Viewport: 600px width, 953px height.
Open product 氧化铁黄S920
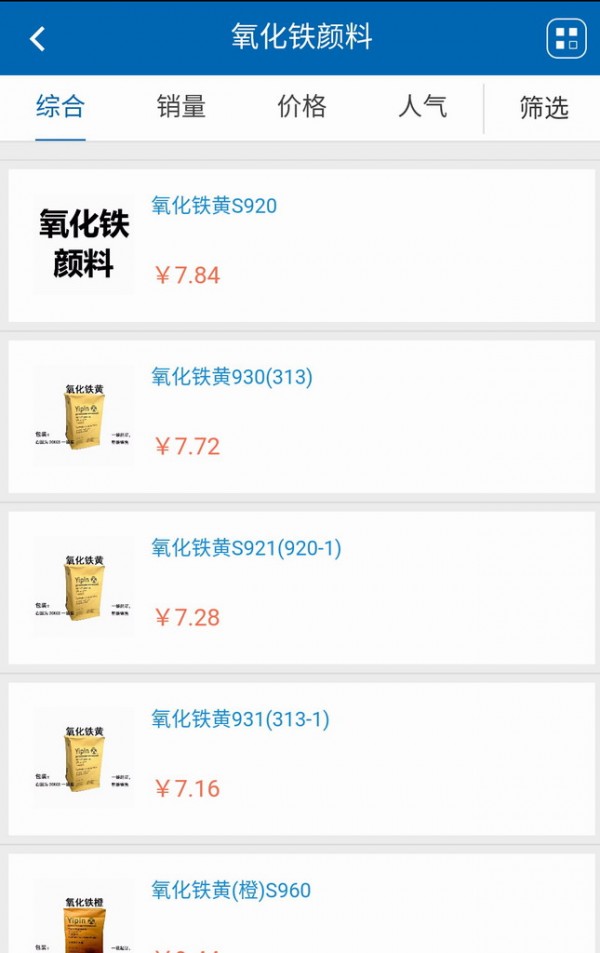(214, 206)
